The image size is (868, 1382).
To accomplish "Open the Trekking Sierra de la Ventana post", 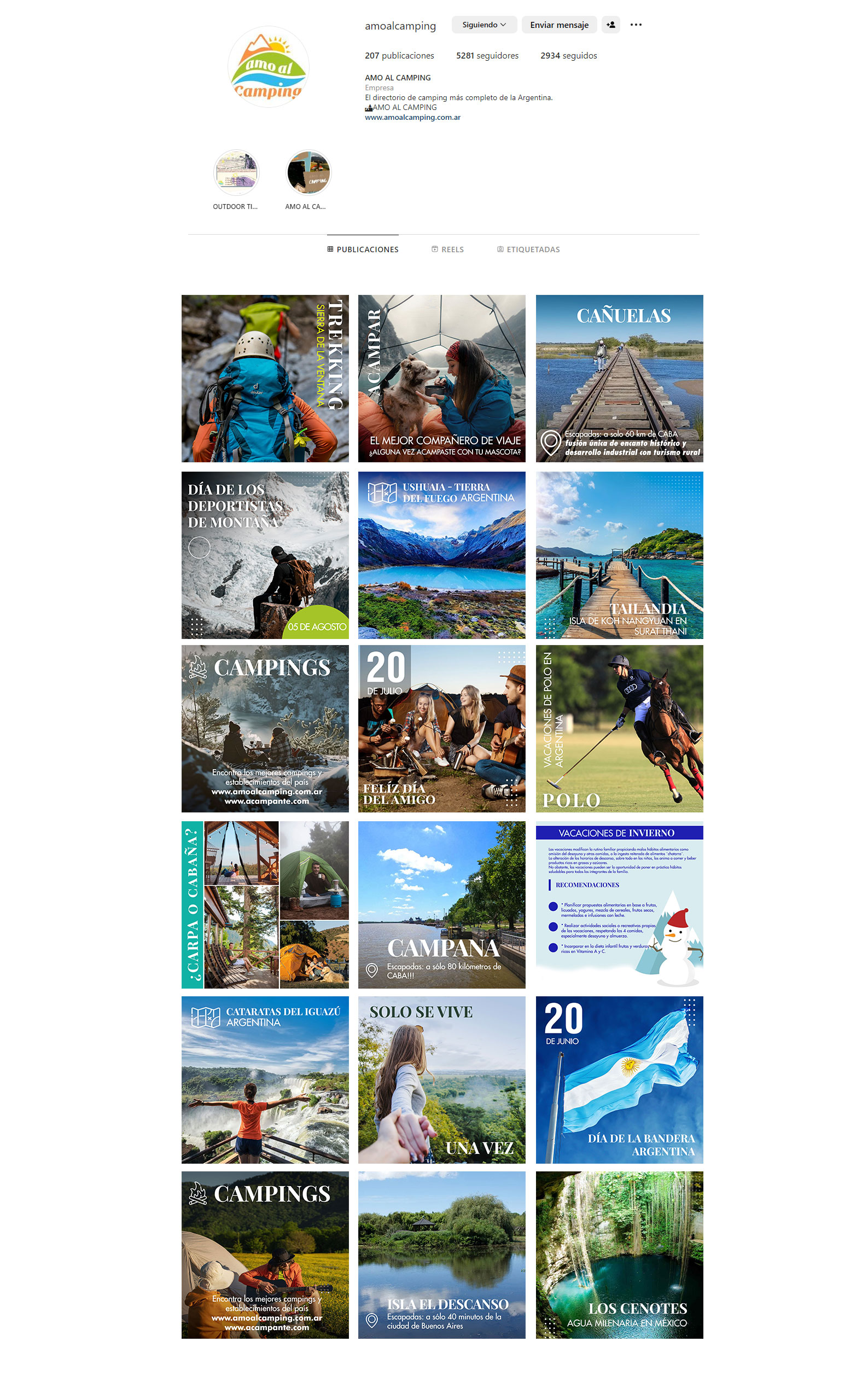I will tap(265, 378).
